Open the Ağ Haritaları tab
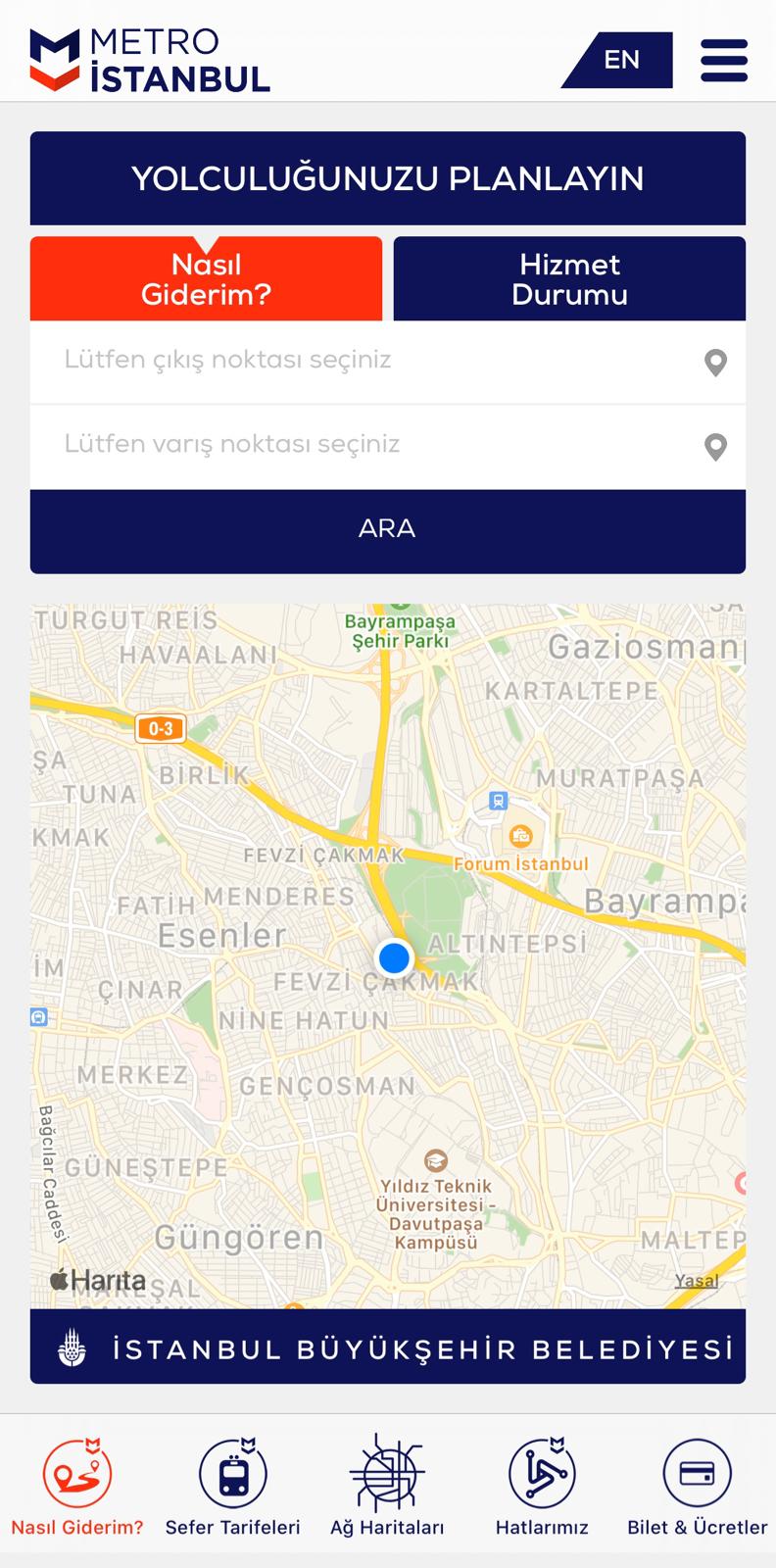Image resolution: width=776 pixels, height=1568 pixels. pyautogui.click(x=387, y=1487)
